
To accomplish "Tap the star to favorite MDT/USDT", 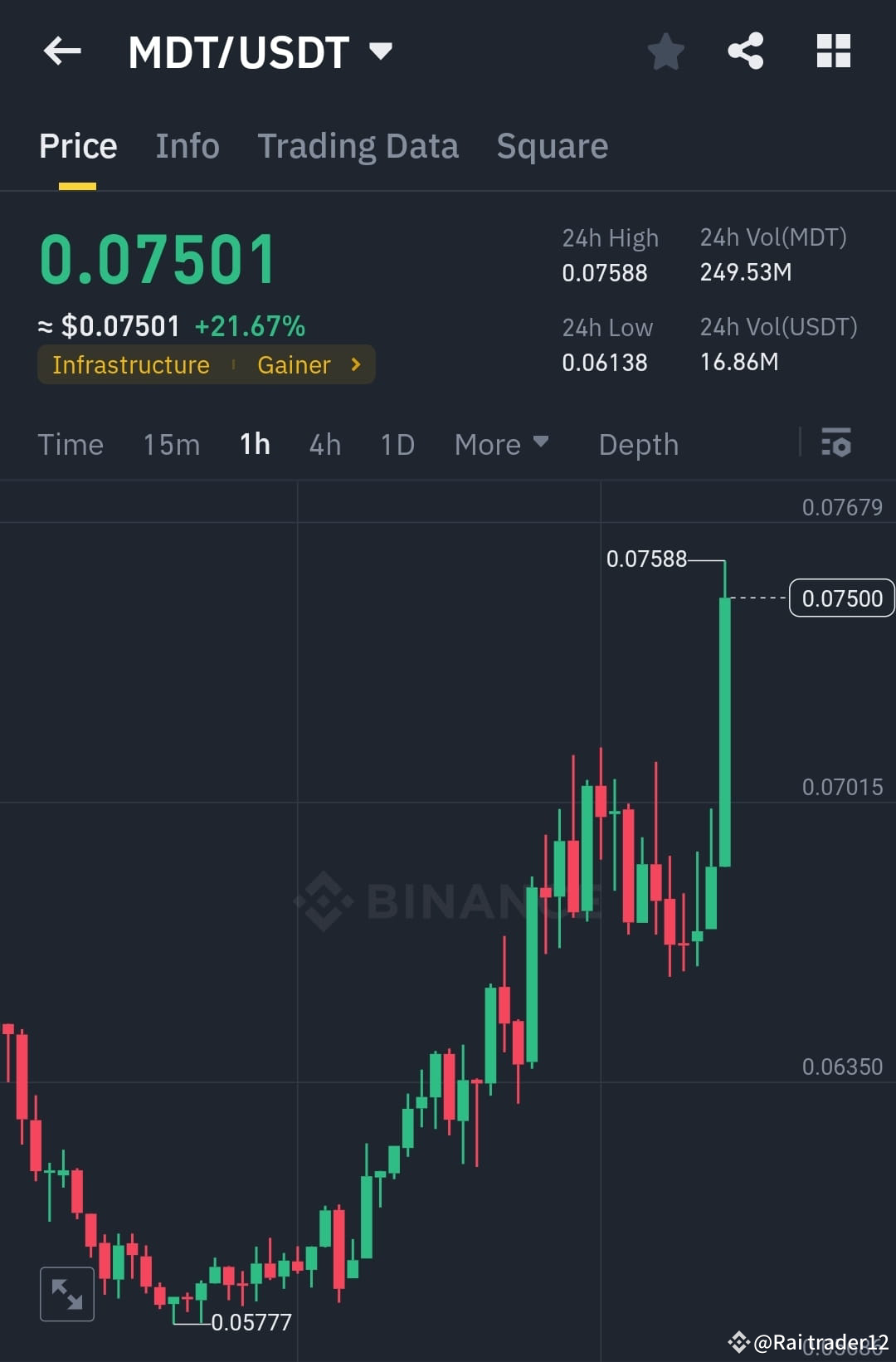I will point(666,51).
